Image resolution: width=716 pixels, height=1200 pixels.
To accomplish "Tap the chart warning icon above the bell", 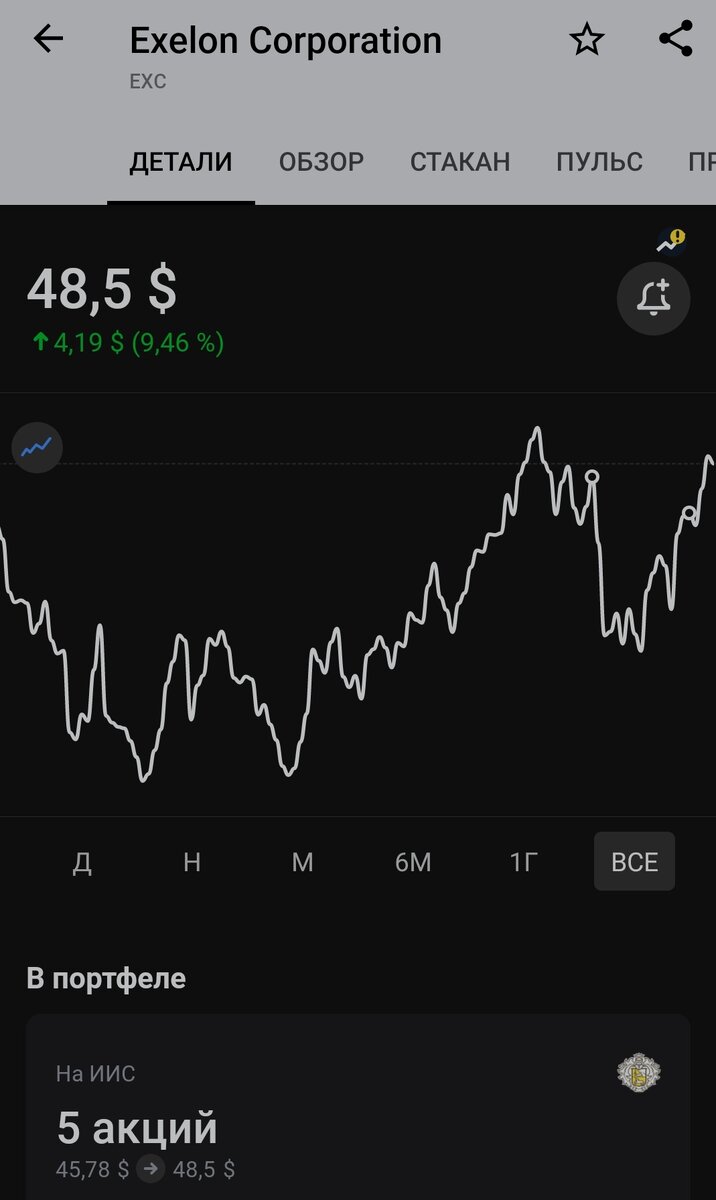I will pyautogui.click(x=671, y=240).
